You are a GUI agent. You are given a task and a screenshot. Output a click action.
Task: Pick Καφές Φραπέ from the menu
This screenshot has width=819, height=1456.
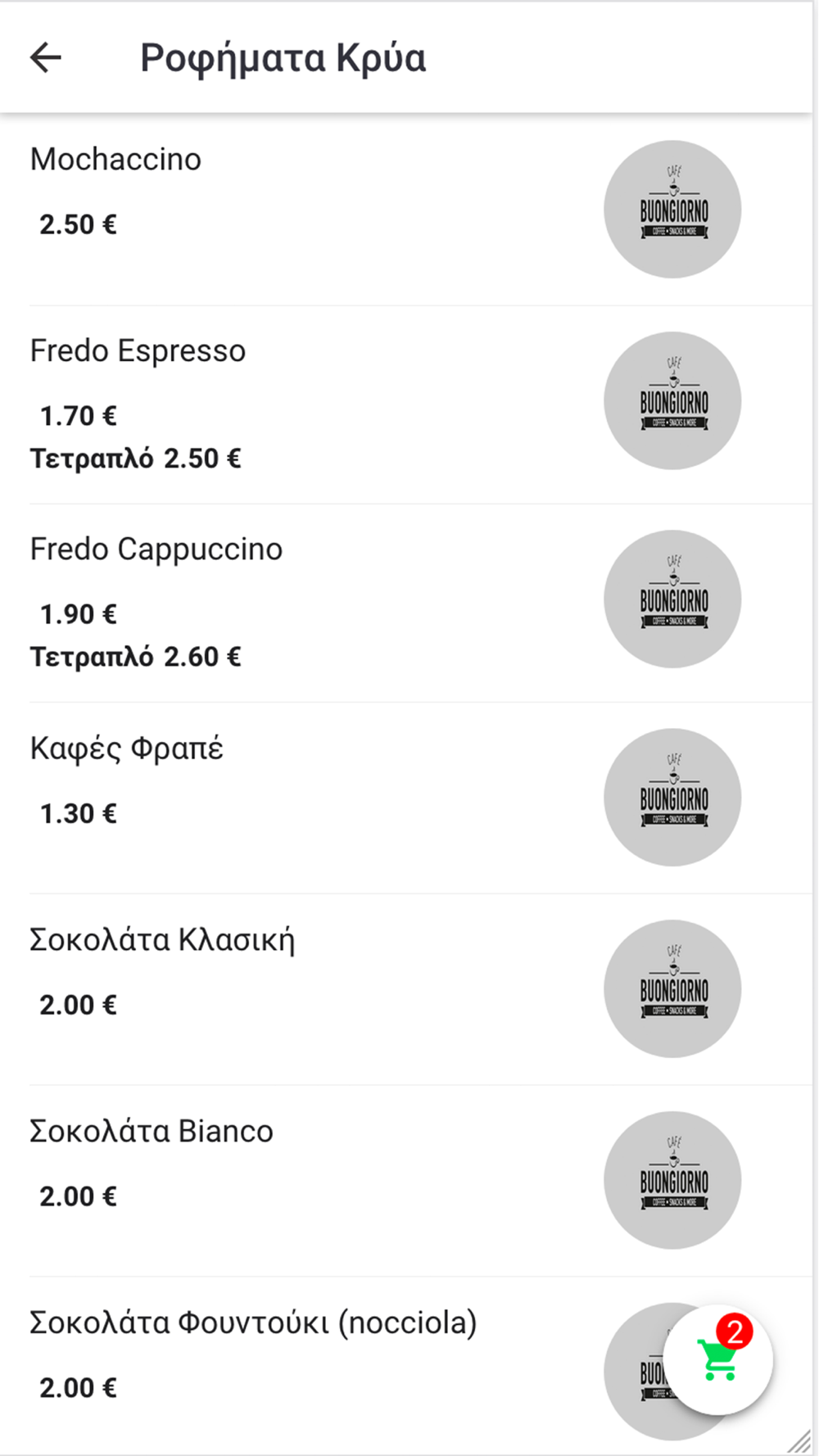pyautogui.click(x=127, y=748)
